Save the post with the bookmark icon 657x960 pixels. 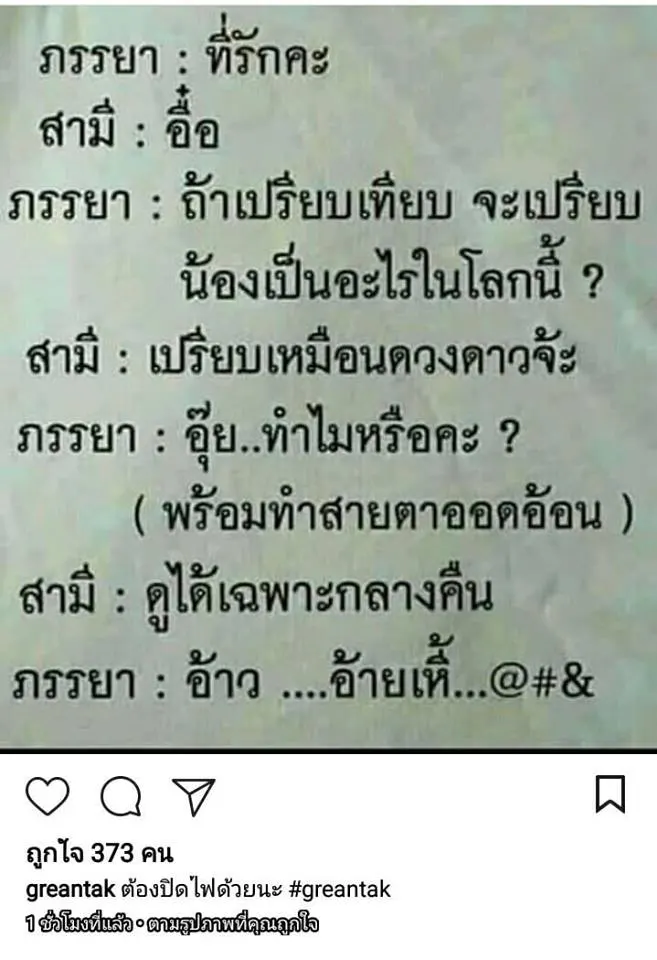[610, 794]
